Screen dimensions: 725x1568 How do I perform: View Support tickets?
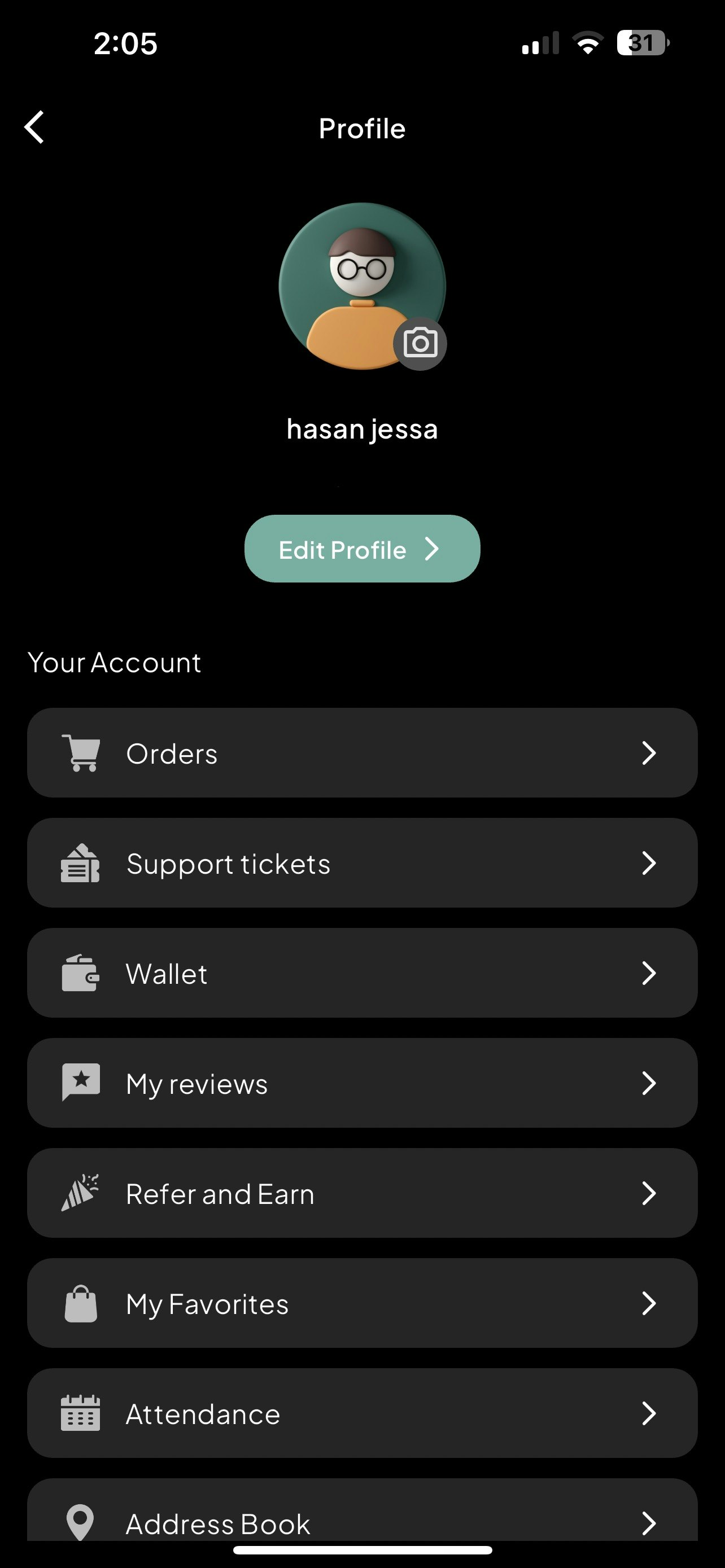pyautogui.click(x=362, y=863)
